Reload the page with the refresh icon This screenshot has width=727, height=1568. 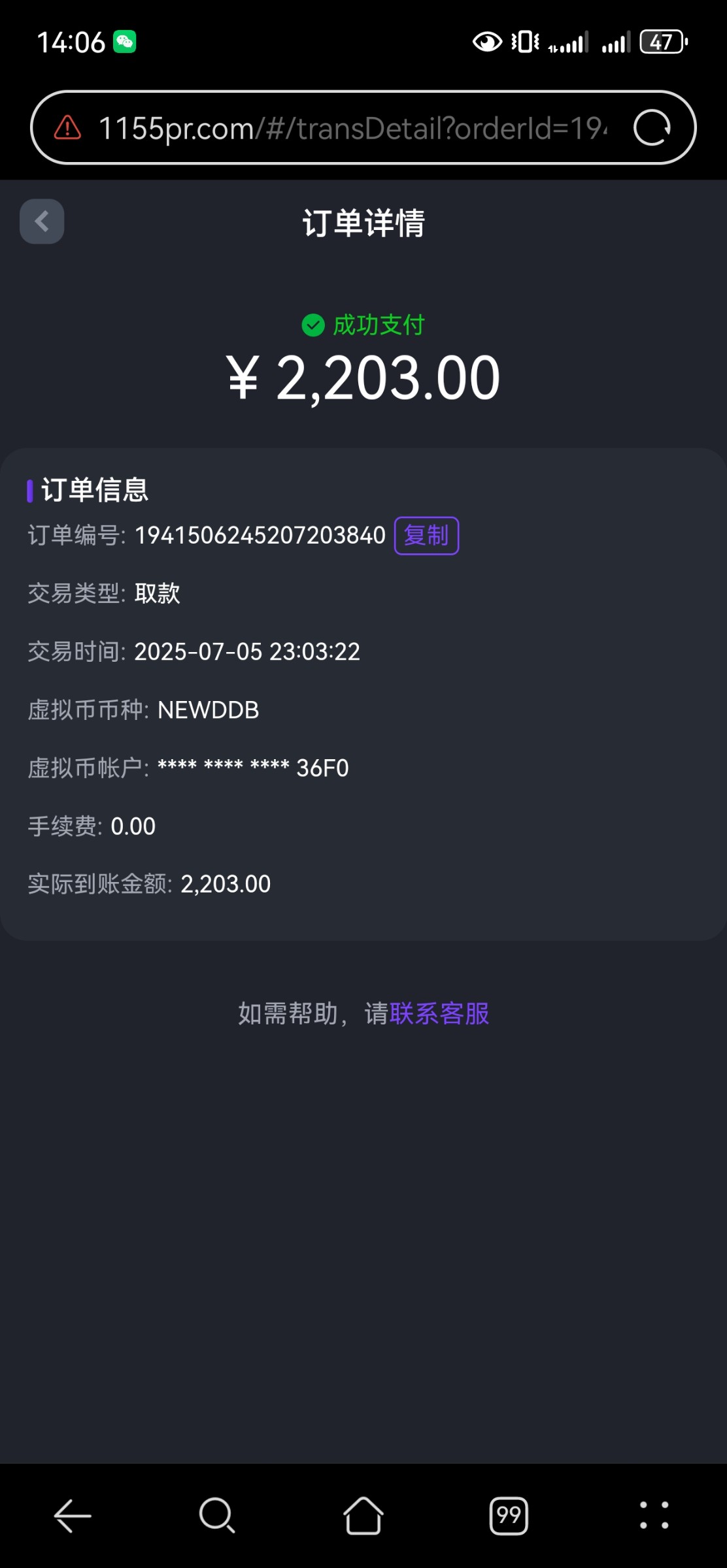(652, 127)
